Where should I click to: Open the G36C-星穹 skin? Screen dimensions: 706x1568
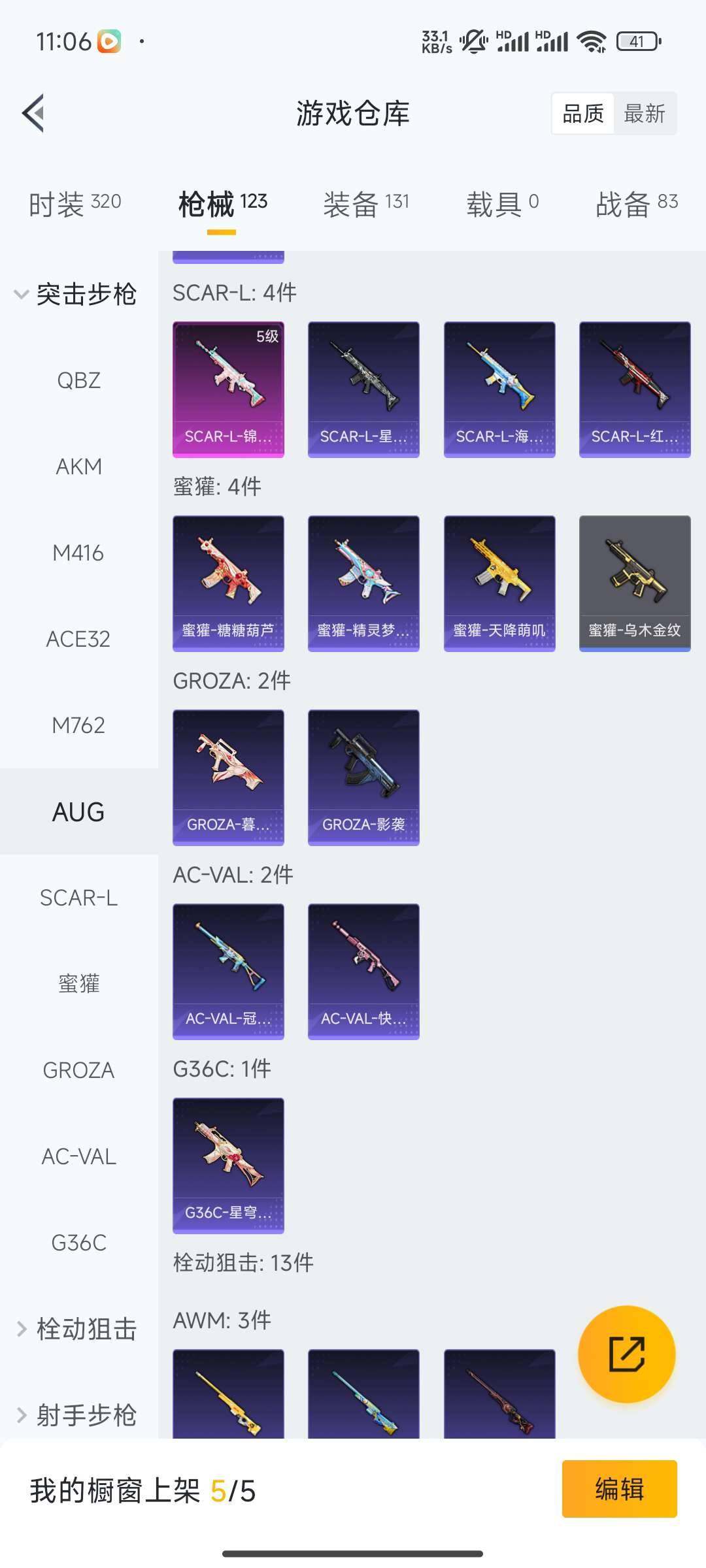pyautogui.click(x=228, y=1165)
